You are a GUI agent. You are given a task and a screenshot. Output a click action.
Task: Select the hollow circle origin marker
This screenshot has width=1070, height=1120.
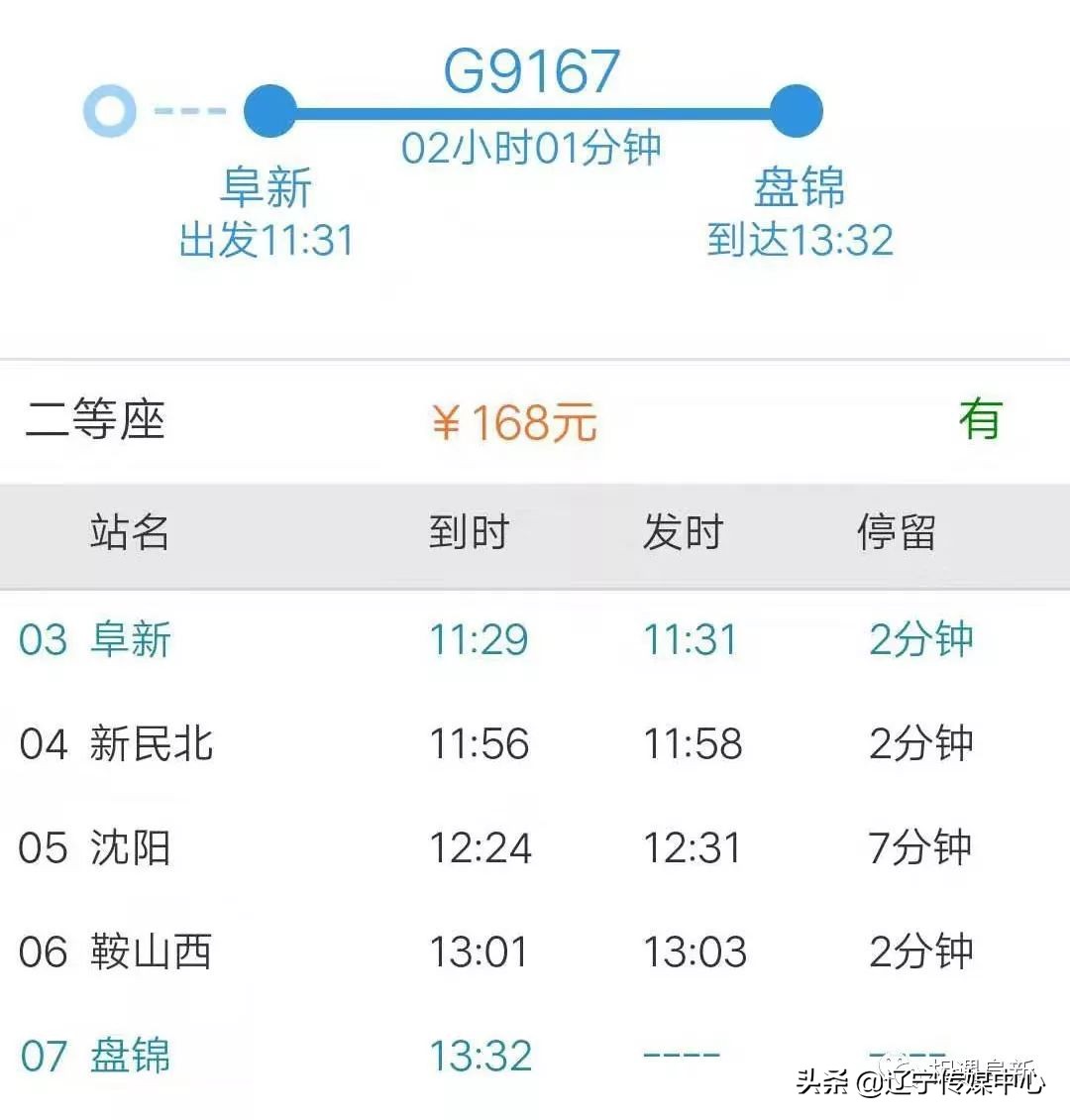(109, 110)
